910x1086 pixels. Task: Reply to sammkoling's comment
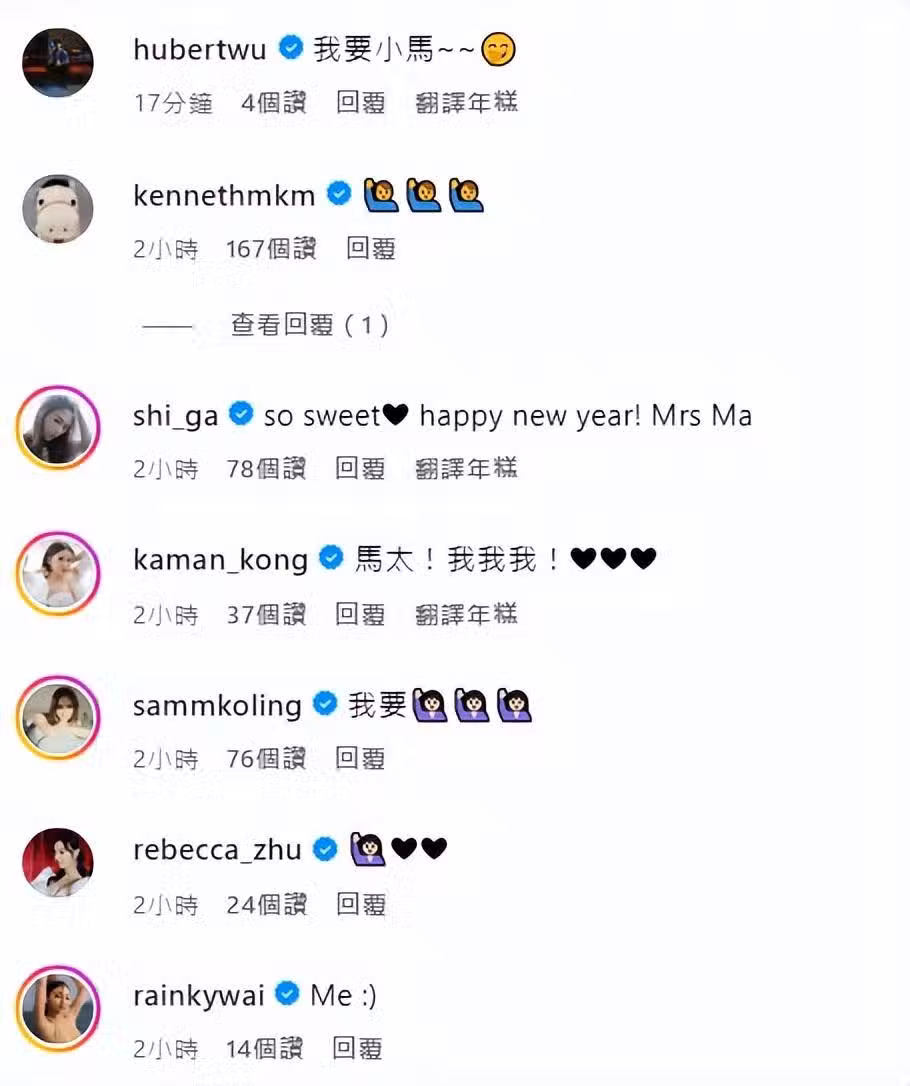tap(360, 759)
